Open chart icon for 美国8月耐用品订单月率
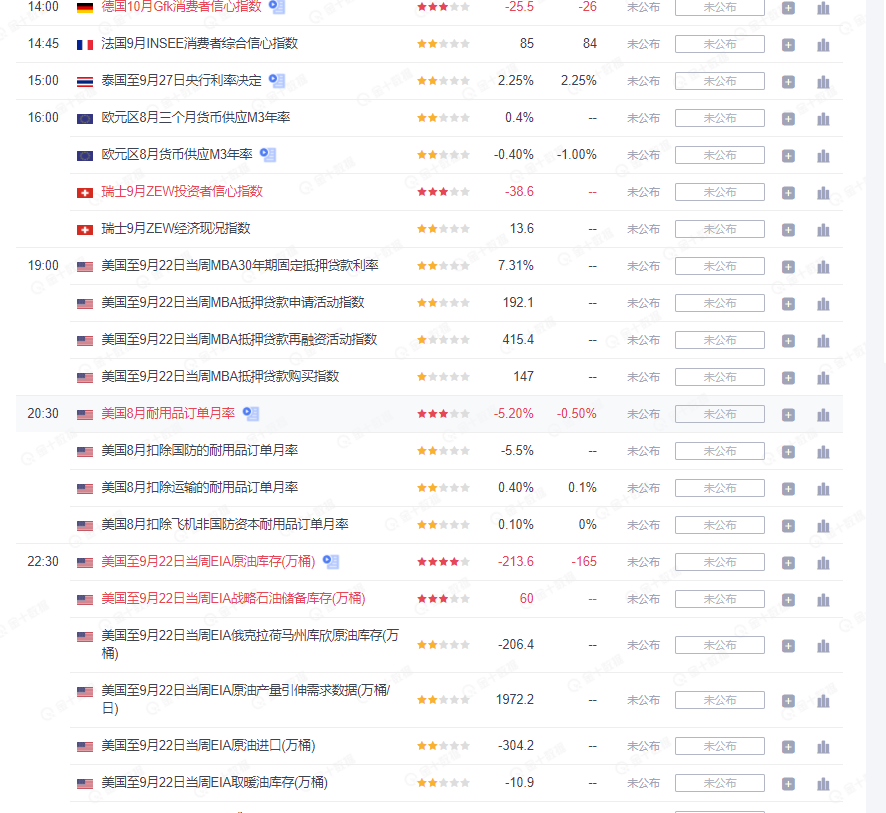The image size is (886, 813). (823, 414)
